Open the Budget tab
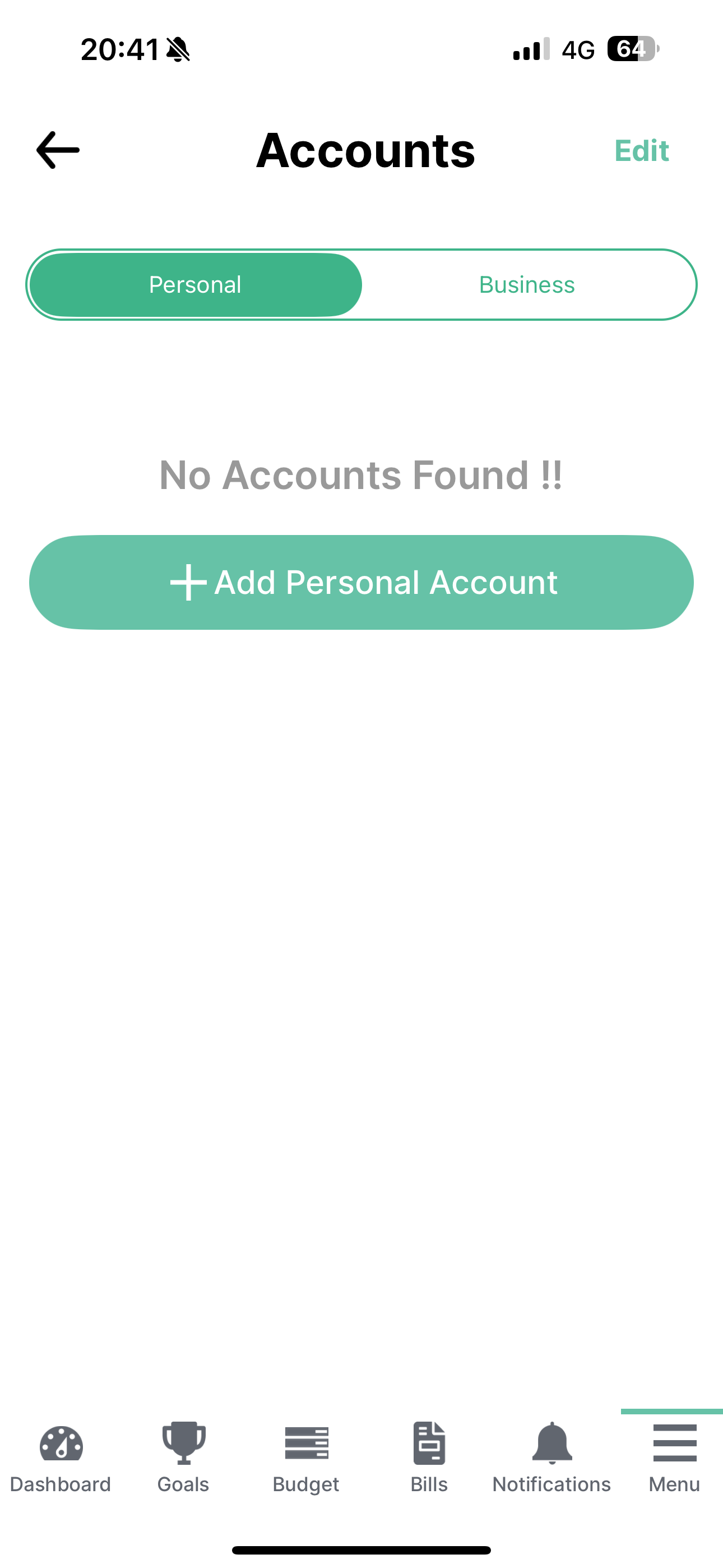The width and height of the screenshot is (723, 1568). click(x=306, y=1457)
